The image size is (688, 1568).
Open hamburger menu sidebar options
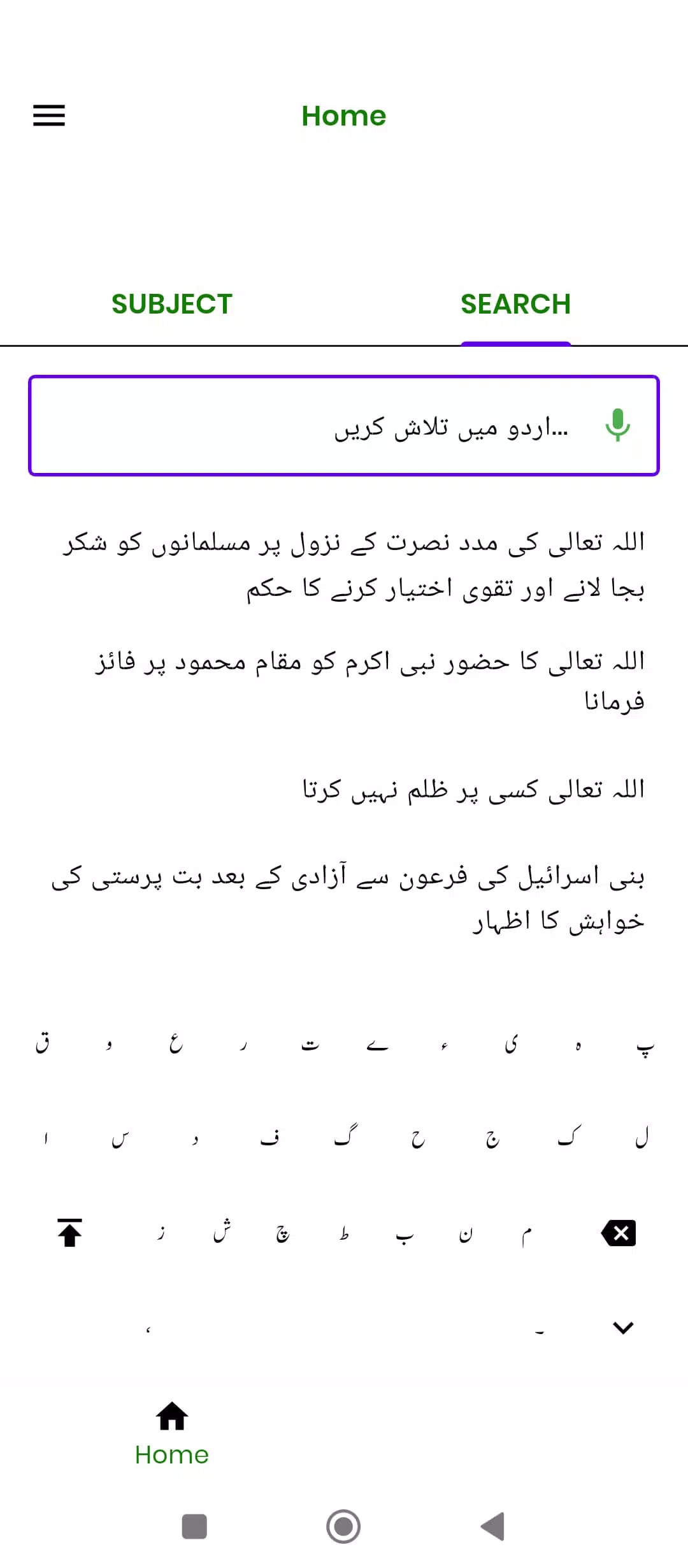tap(48, 115)
